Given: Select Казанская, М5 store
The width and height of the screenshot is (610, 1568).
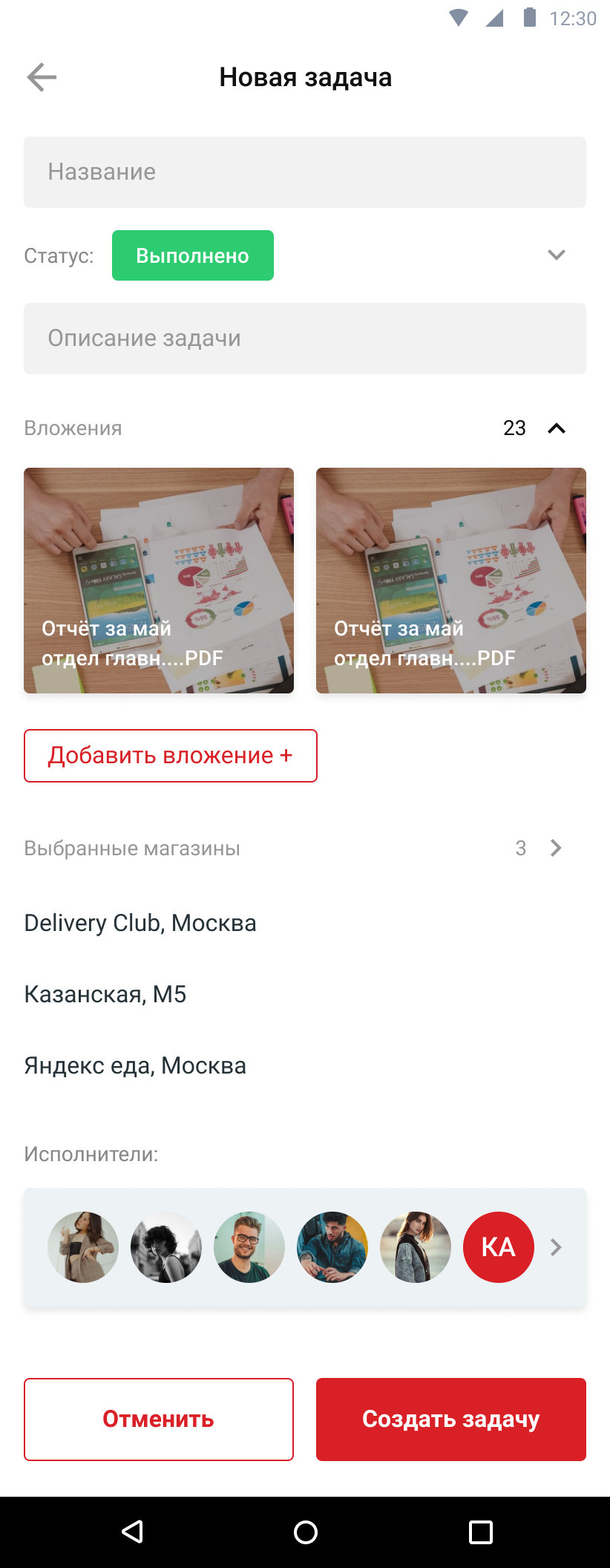Looking at the screenshot, I should click(105, 994).
